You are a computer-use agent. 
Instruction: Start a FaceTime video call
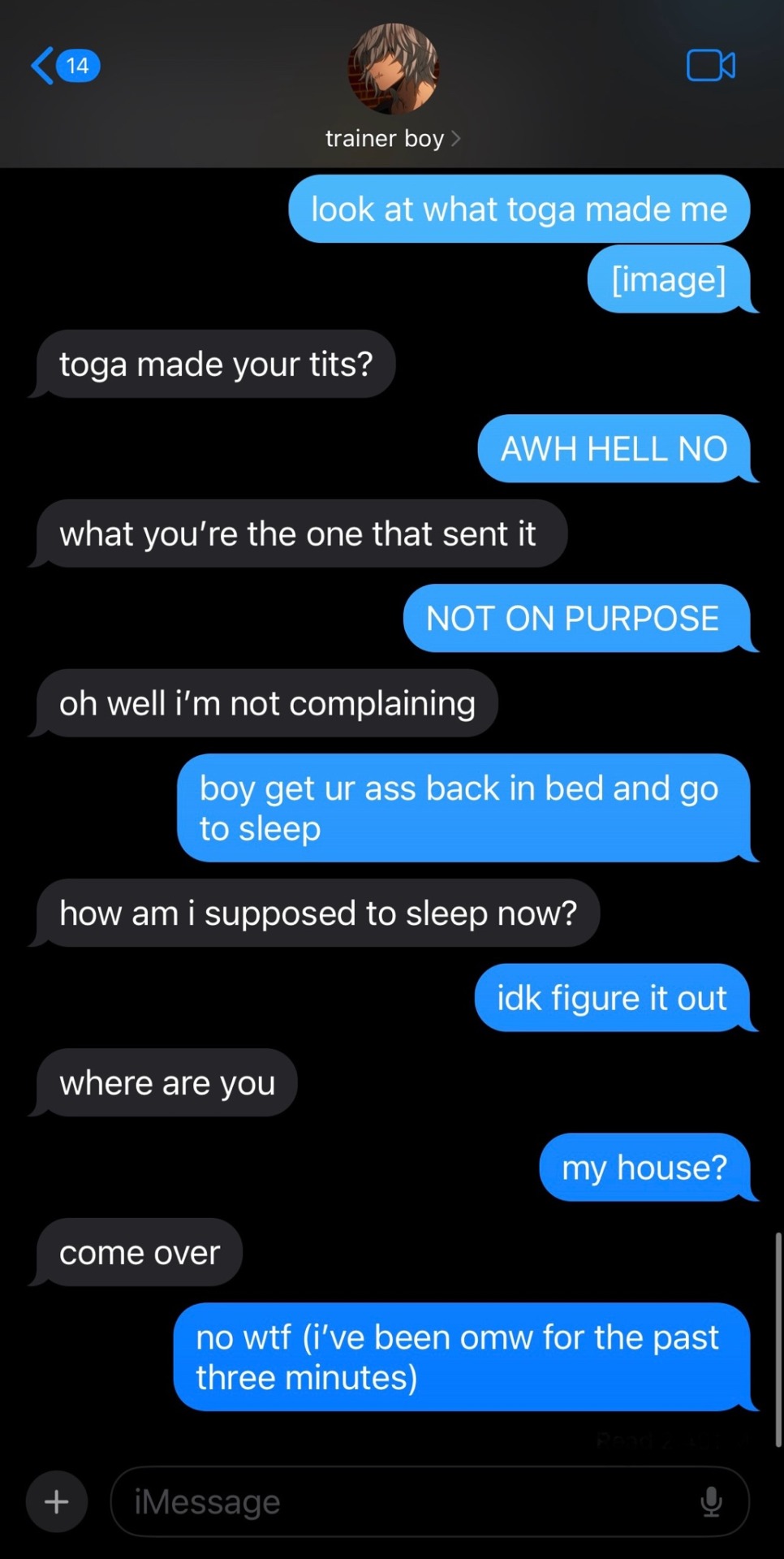[x=710, y=66]
